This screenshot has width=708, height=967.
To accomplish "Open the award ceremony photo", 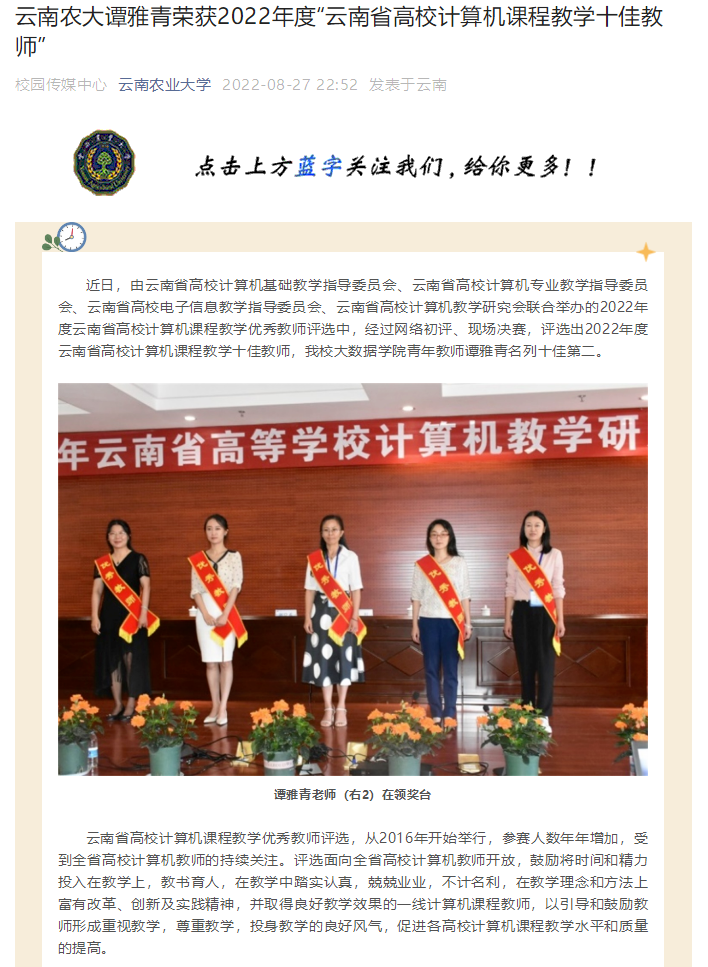I will coord(352,579).
